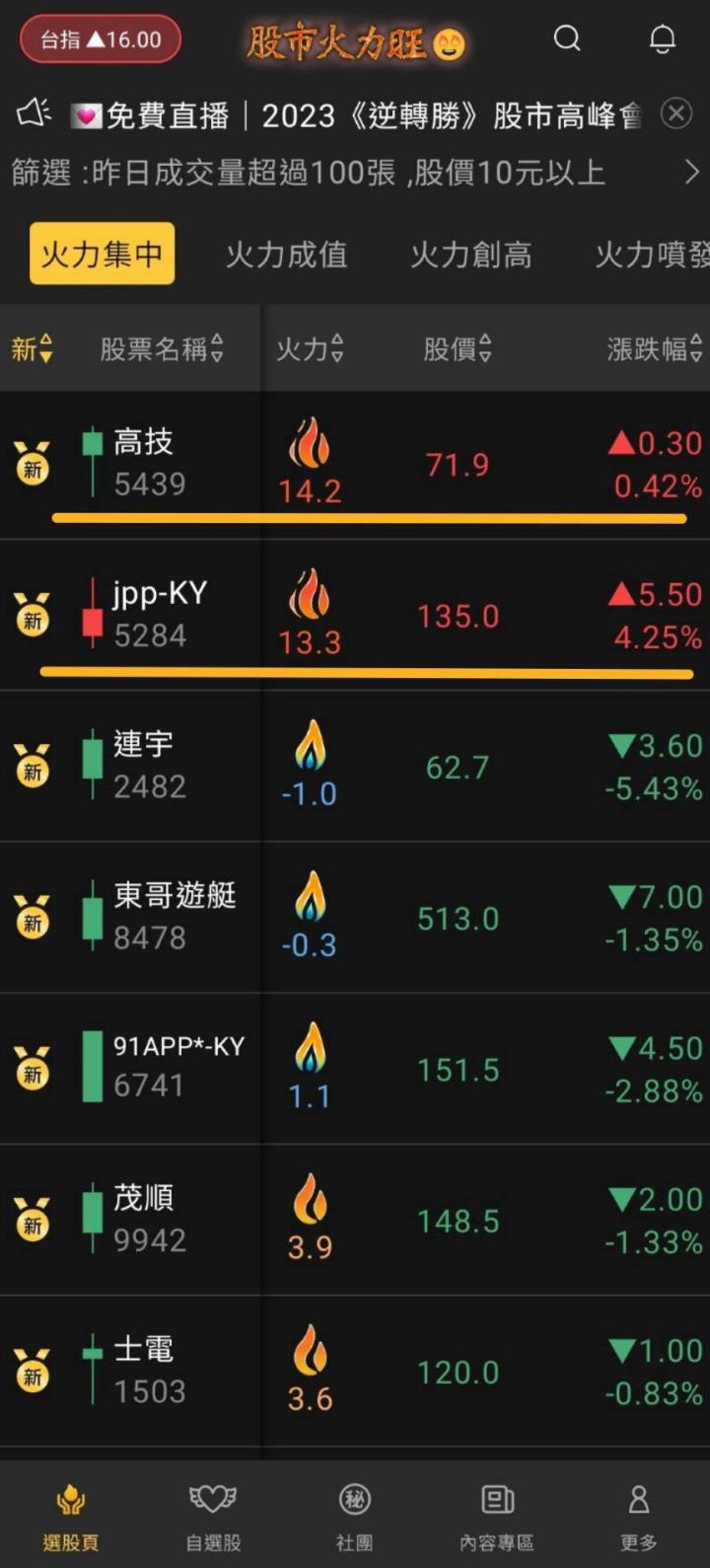The image size is (710, 1568).
Task: Open the notifications bell
Action: tap(663, 39)
